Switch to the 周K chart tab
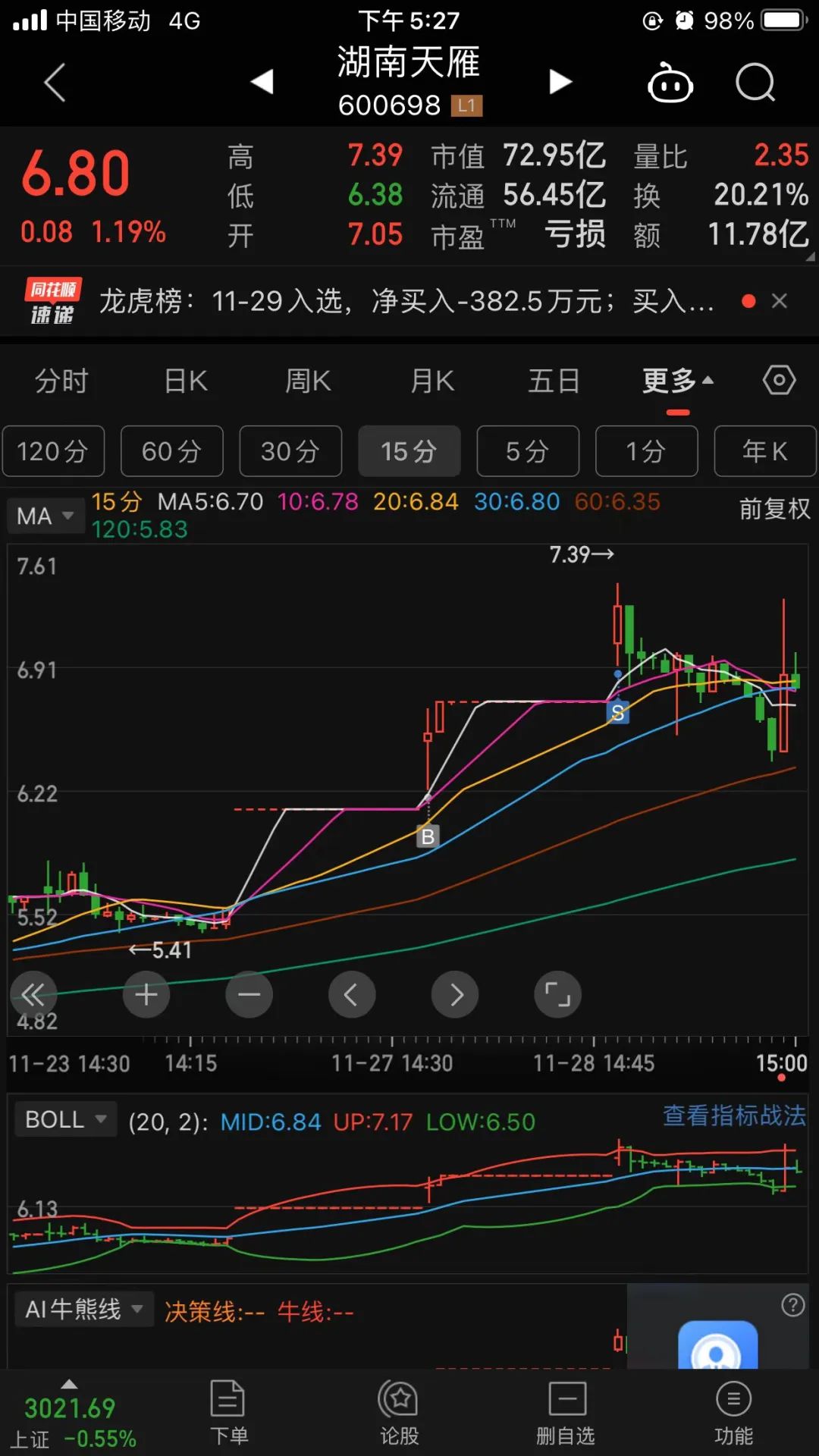Image resolution: width=819 pixels, height=1456 pixels. [x=308, y=381]
